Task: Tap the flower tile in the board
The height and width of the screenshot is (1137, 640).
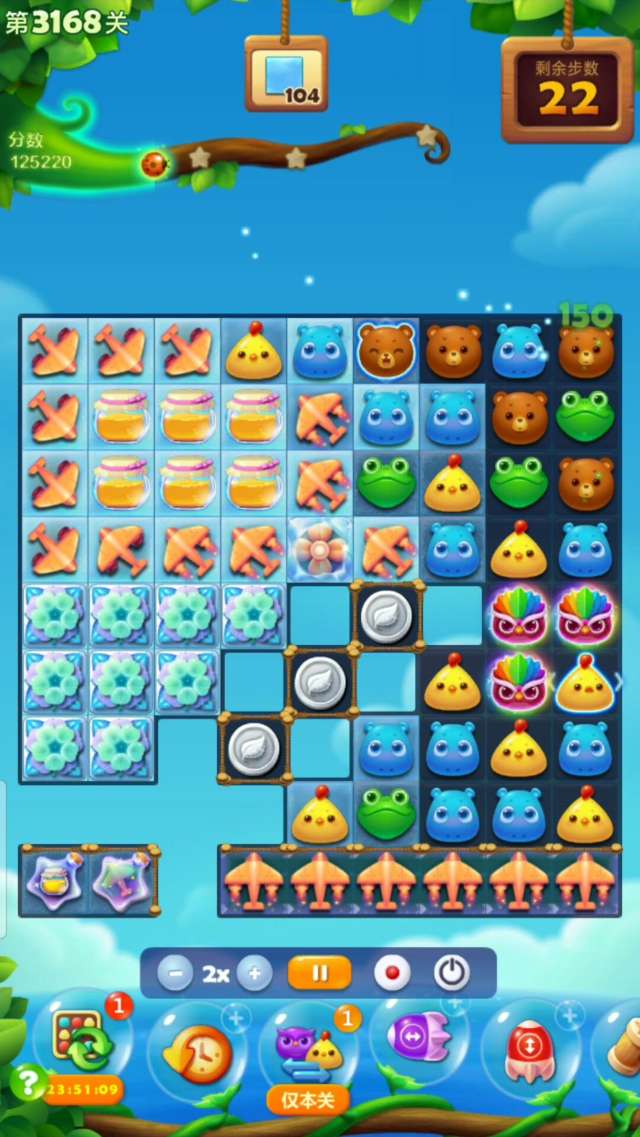Action: pos(320,548)
